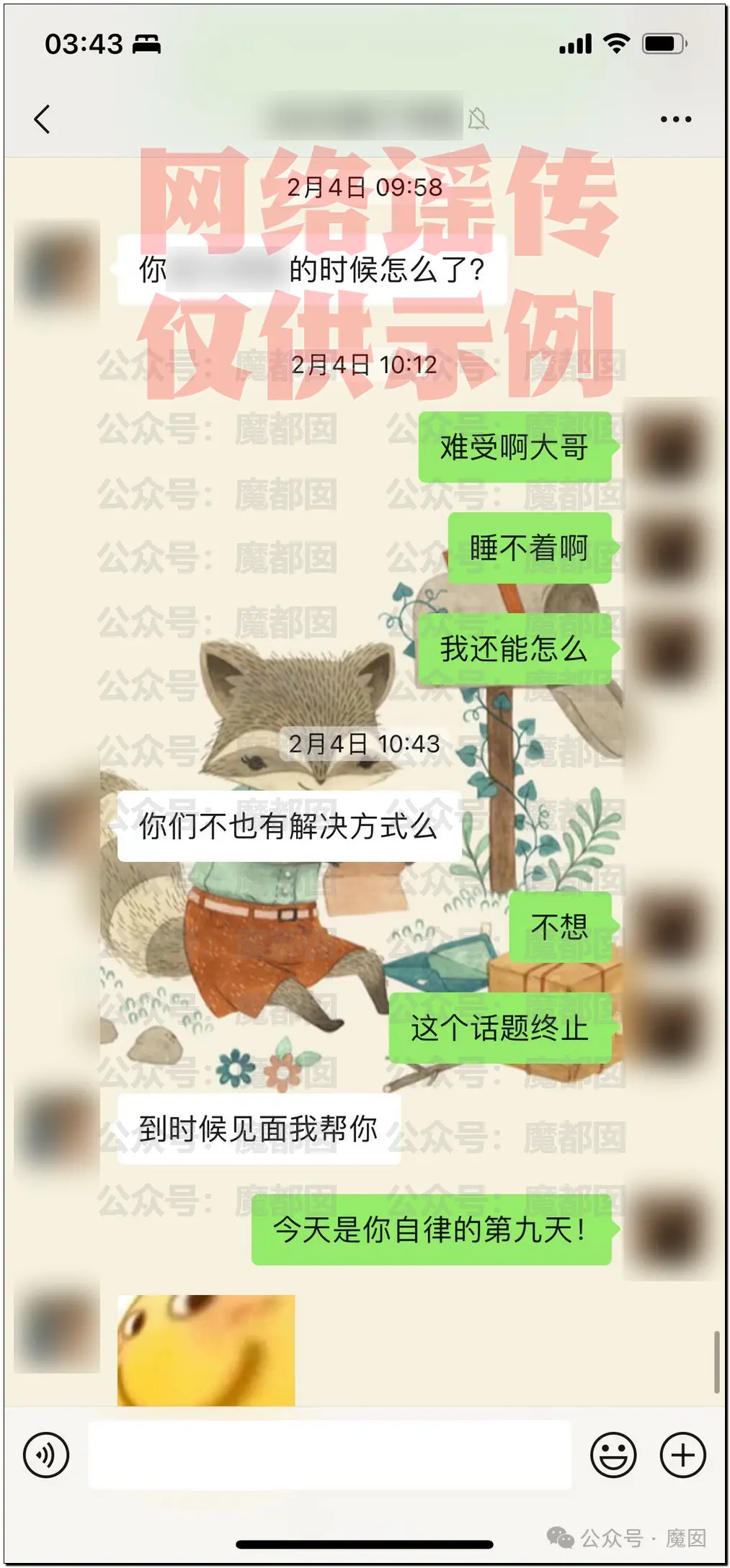Switch to voice message input
The image size is (730, 1568).
click(46, 1454)
